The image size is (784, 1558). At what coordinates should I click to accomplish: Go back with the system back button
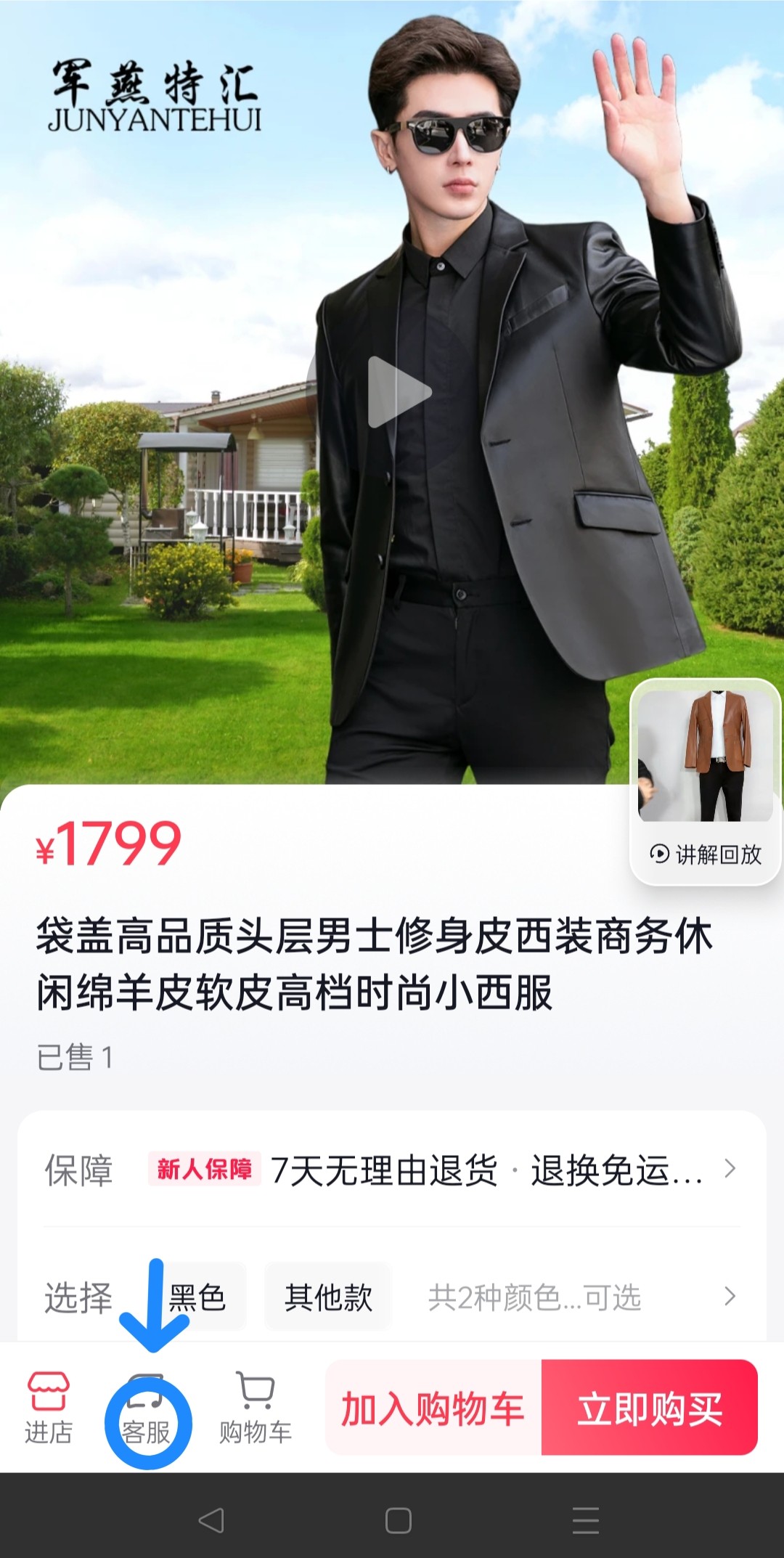pos(211,1520)
